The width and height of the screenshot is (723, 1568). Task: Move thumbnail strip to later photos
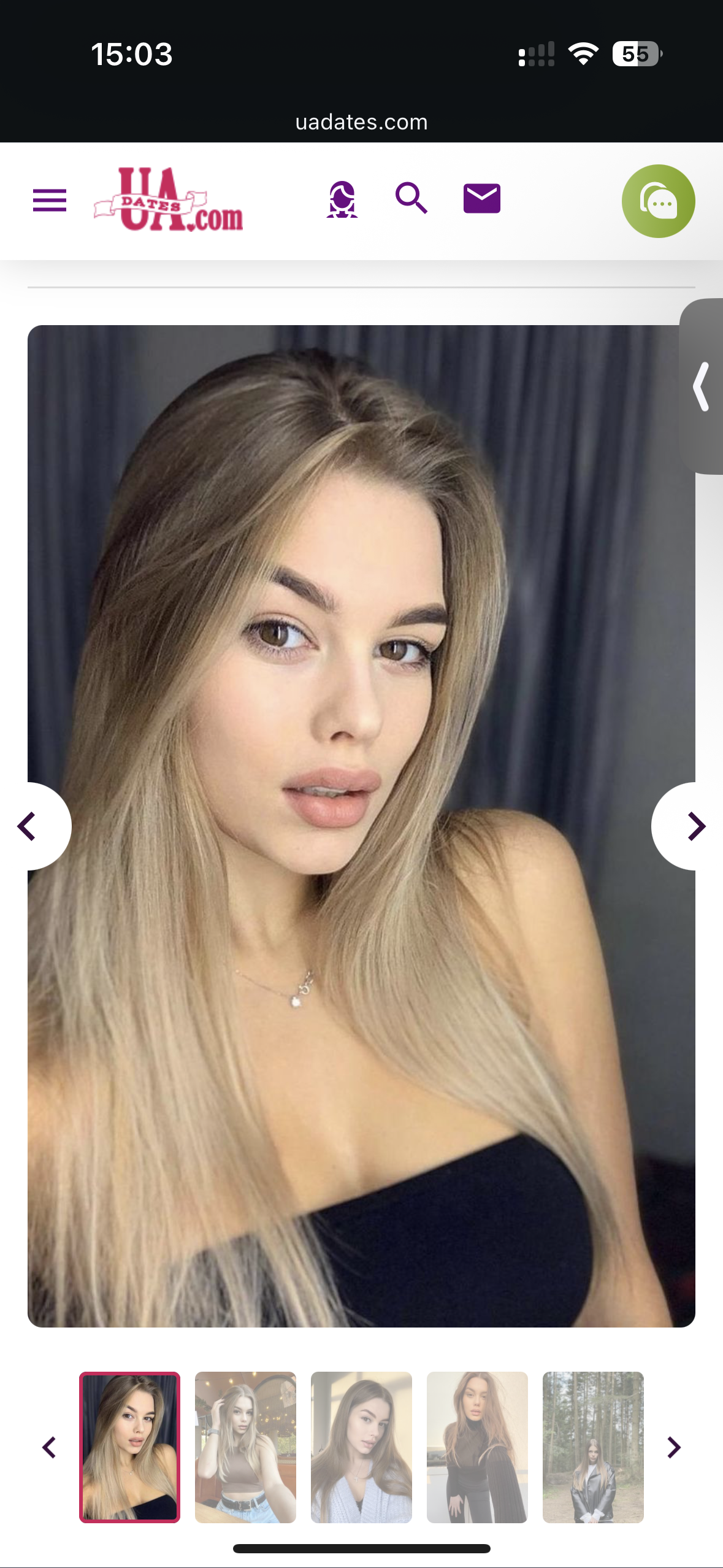pos(673,1447)
